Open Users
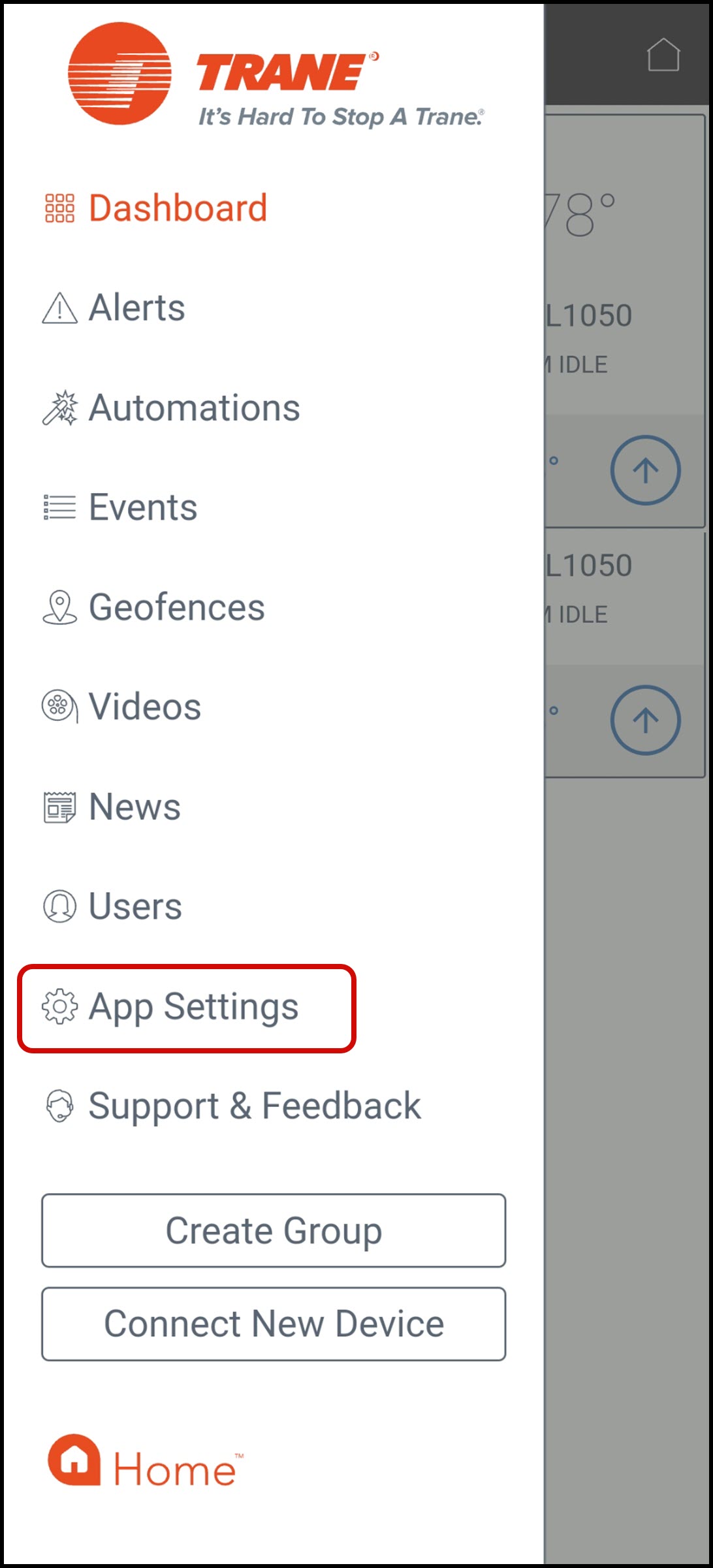This screenshot has width=713, height=1568. (x=135, y=906)
